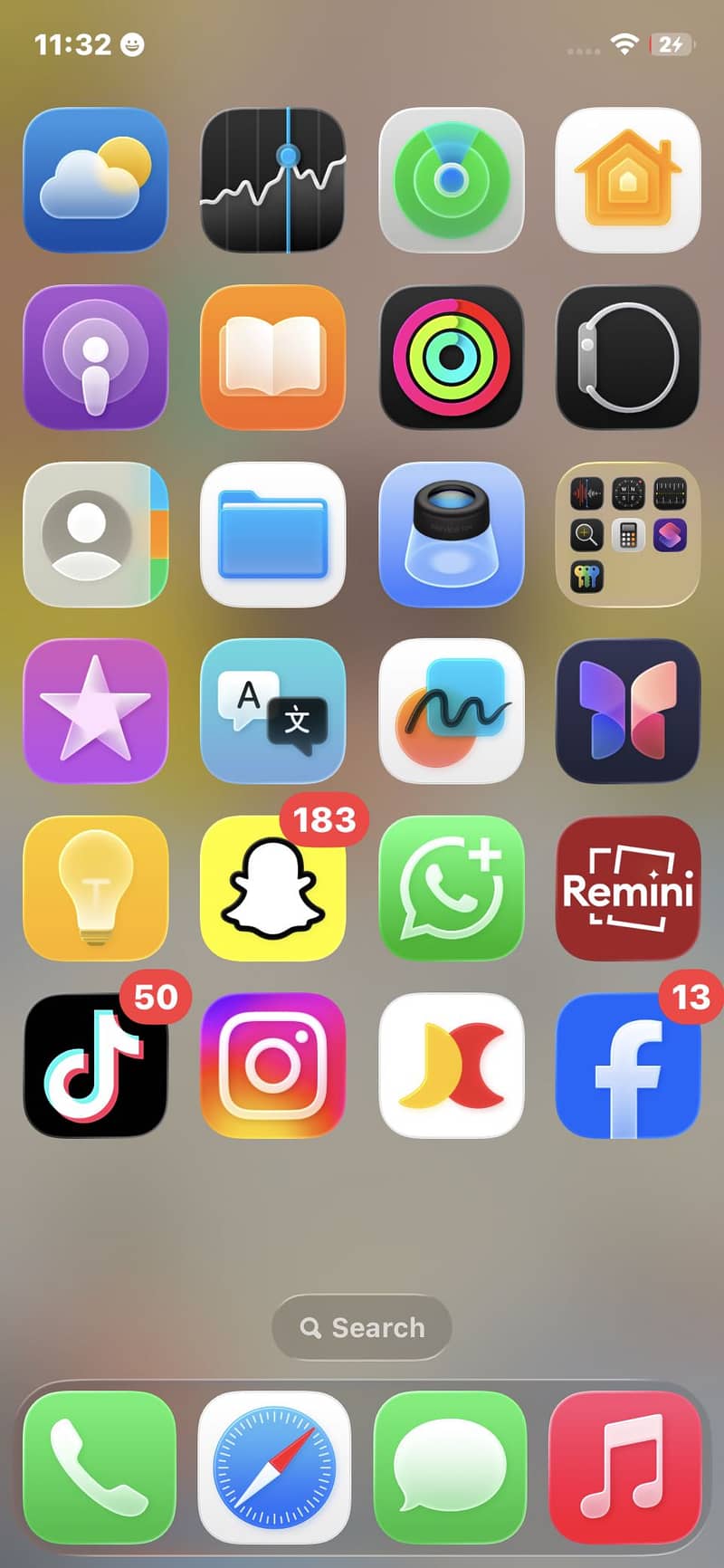Launch Podcasts
Viewport: 724px width, 1568px height.
tap(96, 357)
